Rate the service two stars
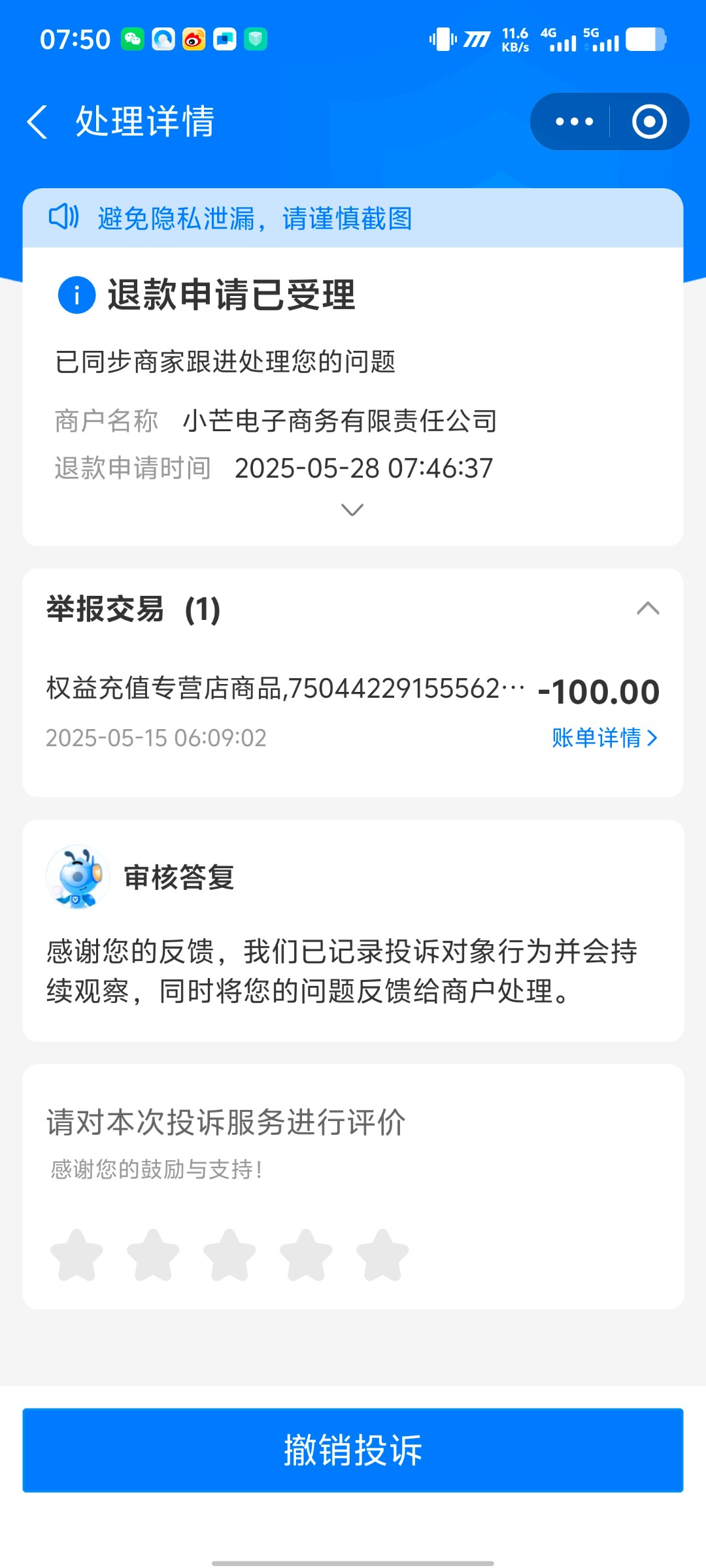The height and width of the screenshot is (1568, 706). [x=153, y=1254]
